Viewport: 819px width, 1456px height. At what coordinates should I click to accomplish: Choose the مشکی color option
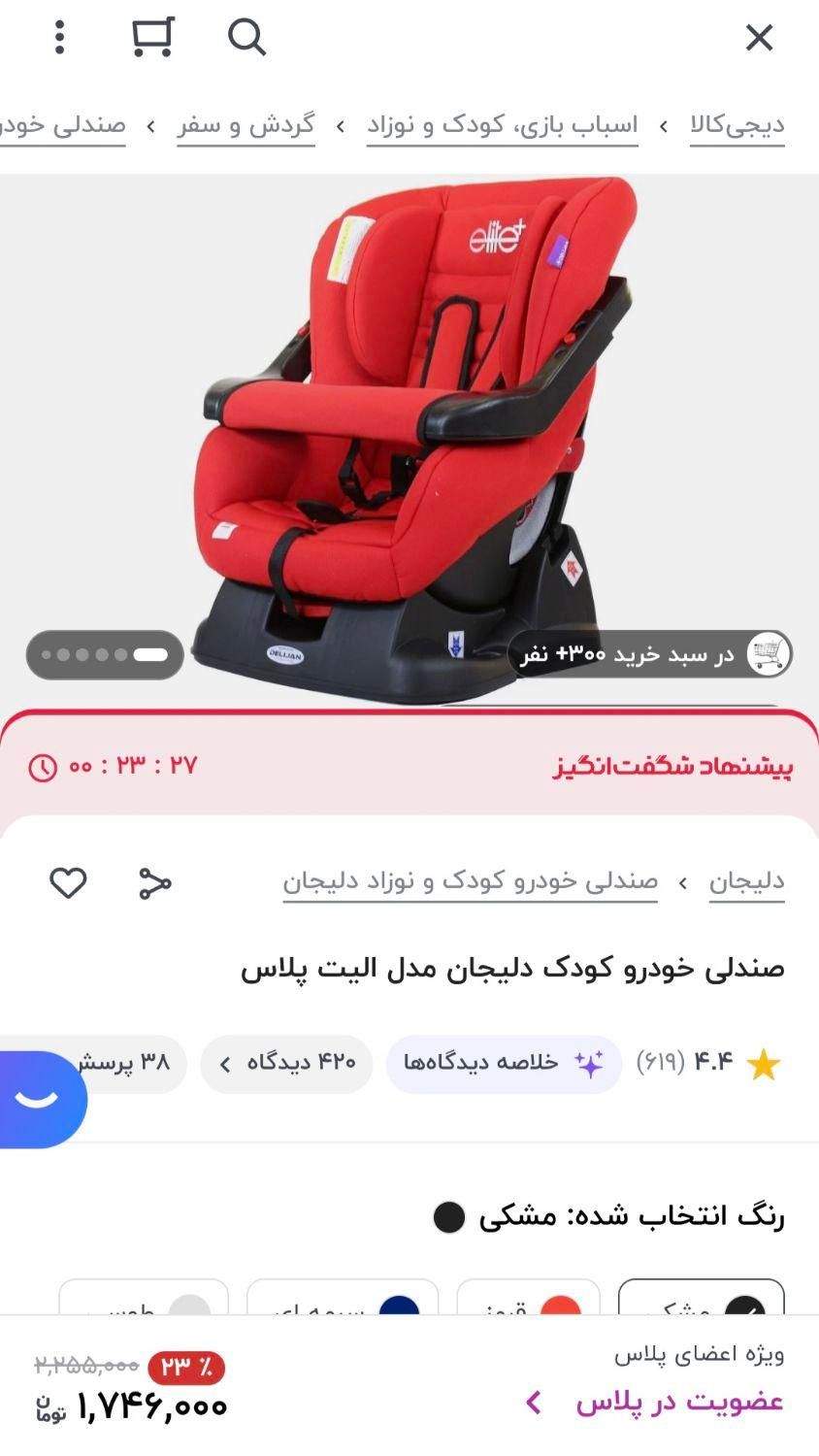coord(701,1299)
